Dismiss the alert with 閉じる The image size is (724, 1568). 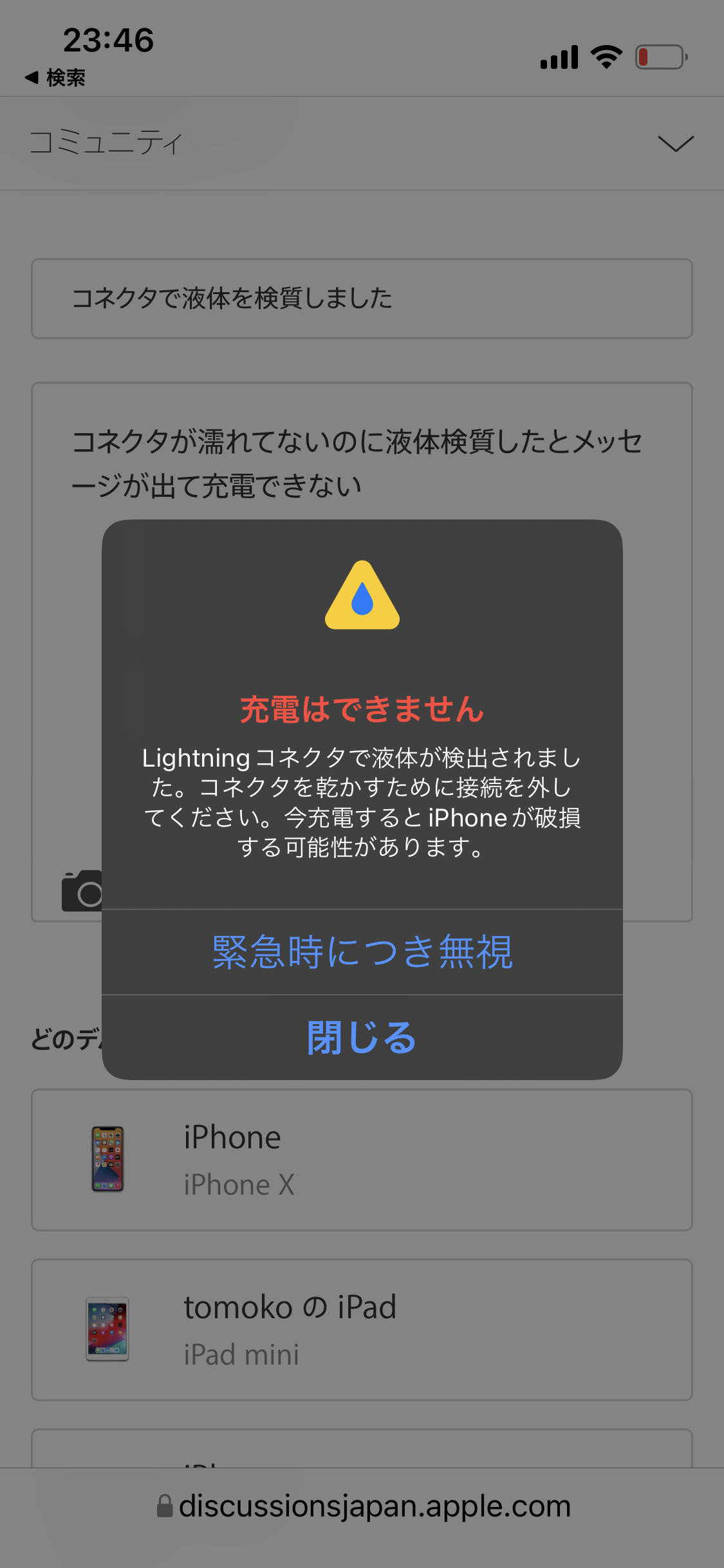pos(362,1037)
